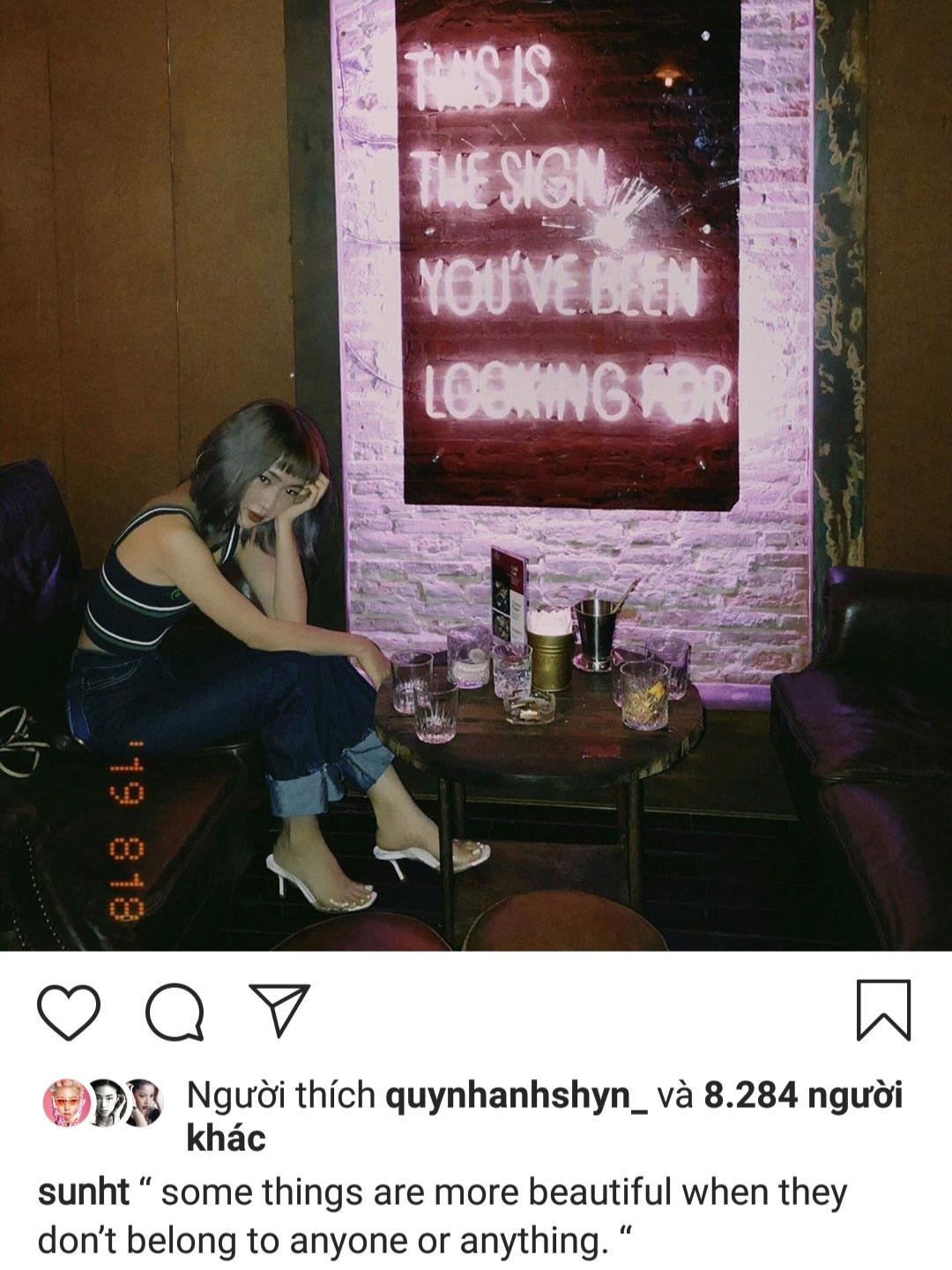952x1270 pixels.
Task: Save this post with the bookmark icon
Action: (x=882, y=1011)
